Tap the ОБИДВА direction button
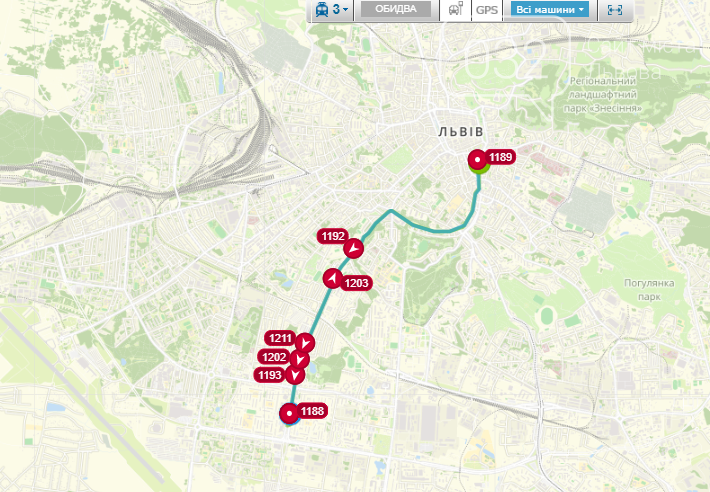The width and height of the screenshot is (710, 492). pos(396,10)
